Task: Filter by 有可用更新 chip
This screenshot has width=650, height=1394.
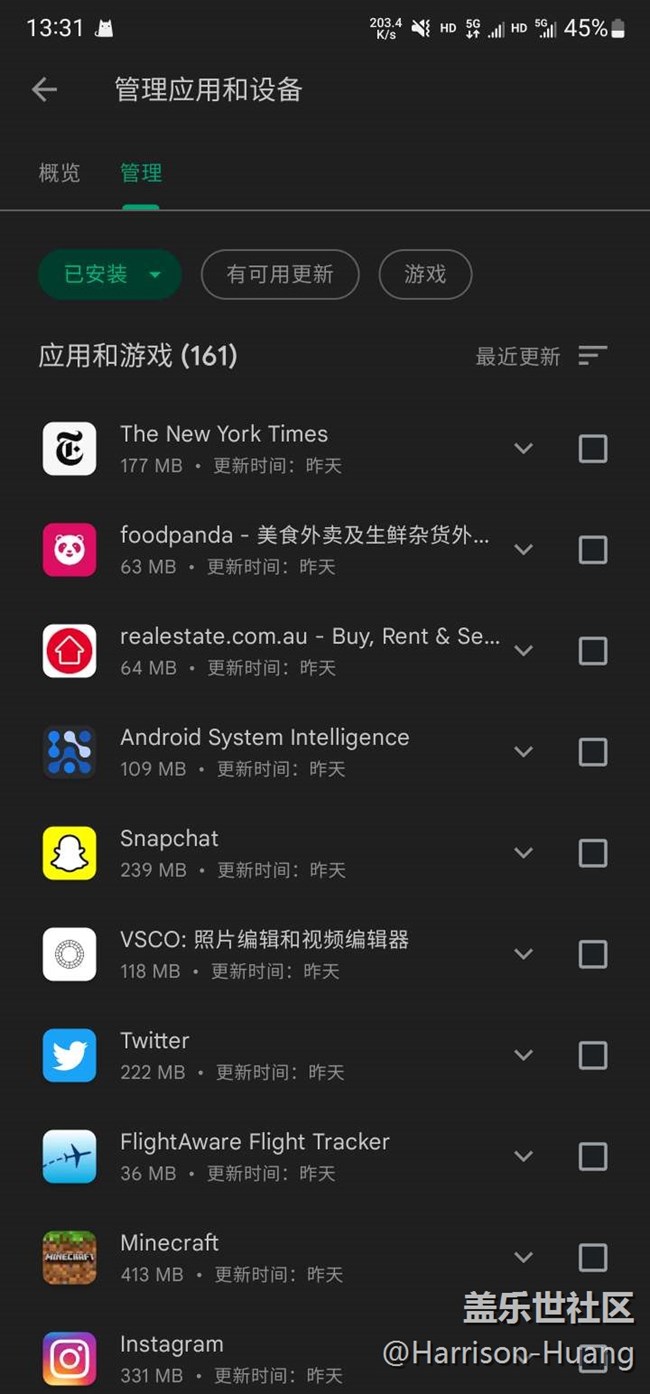Action: click(280, 274)
